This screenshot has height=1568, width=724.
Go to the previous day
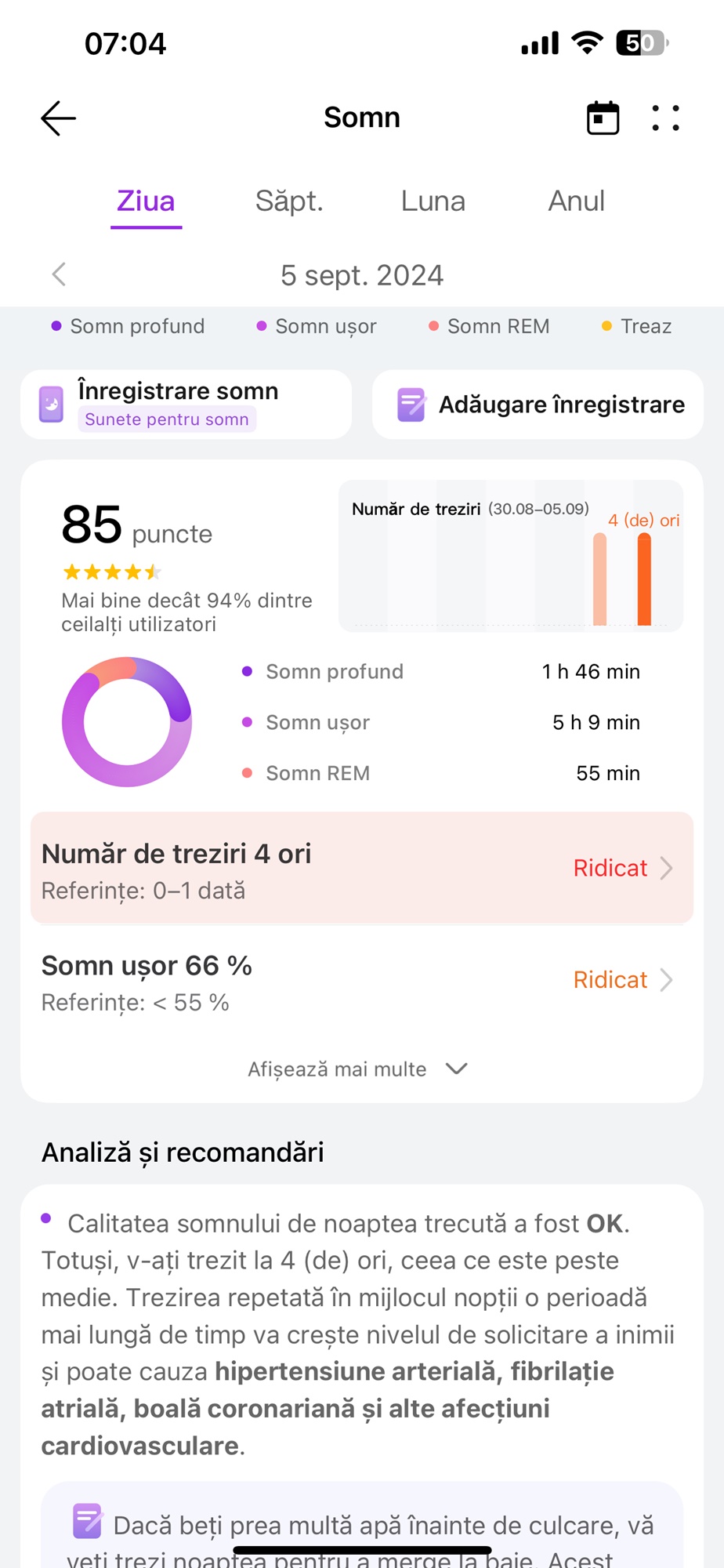[59, 274]
